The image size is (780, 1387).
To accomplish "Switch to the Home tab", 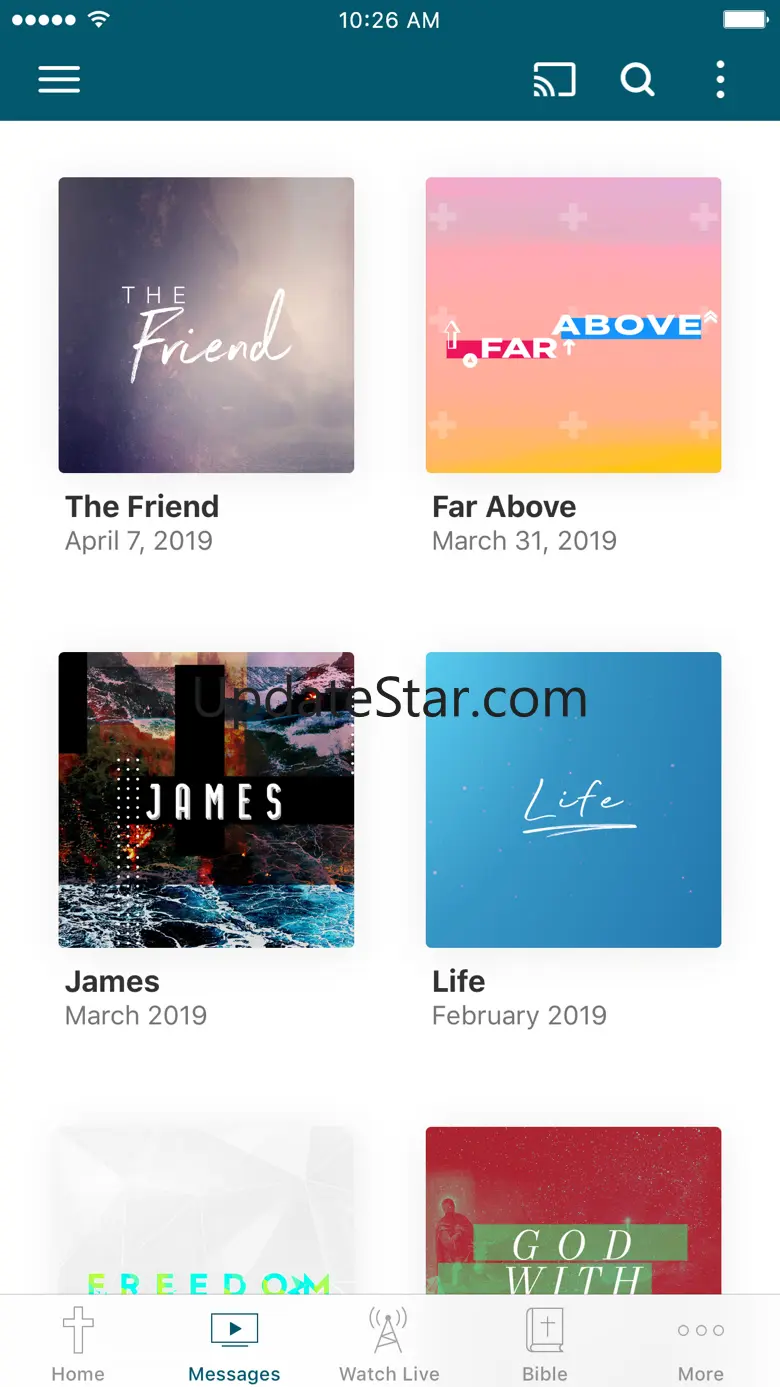I will click(x=78, y=1343).
